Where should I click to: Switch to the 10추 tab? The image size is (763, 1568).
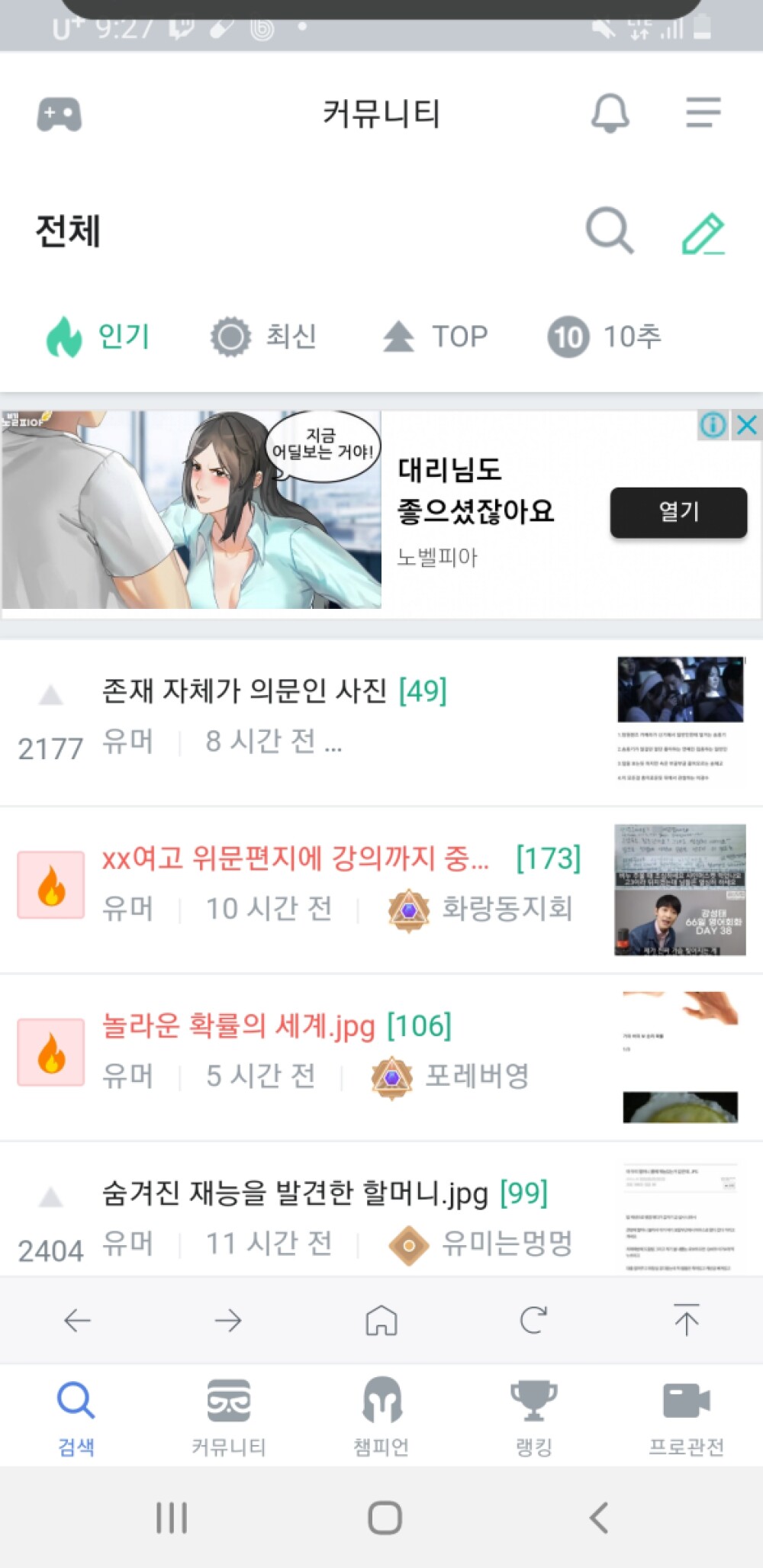pyautogui.click(x=604, y=336)
